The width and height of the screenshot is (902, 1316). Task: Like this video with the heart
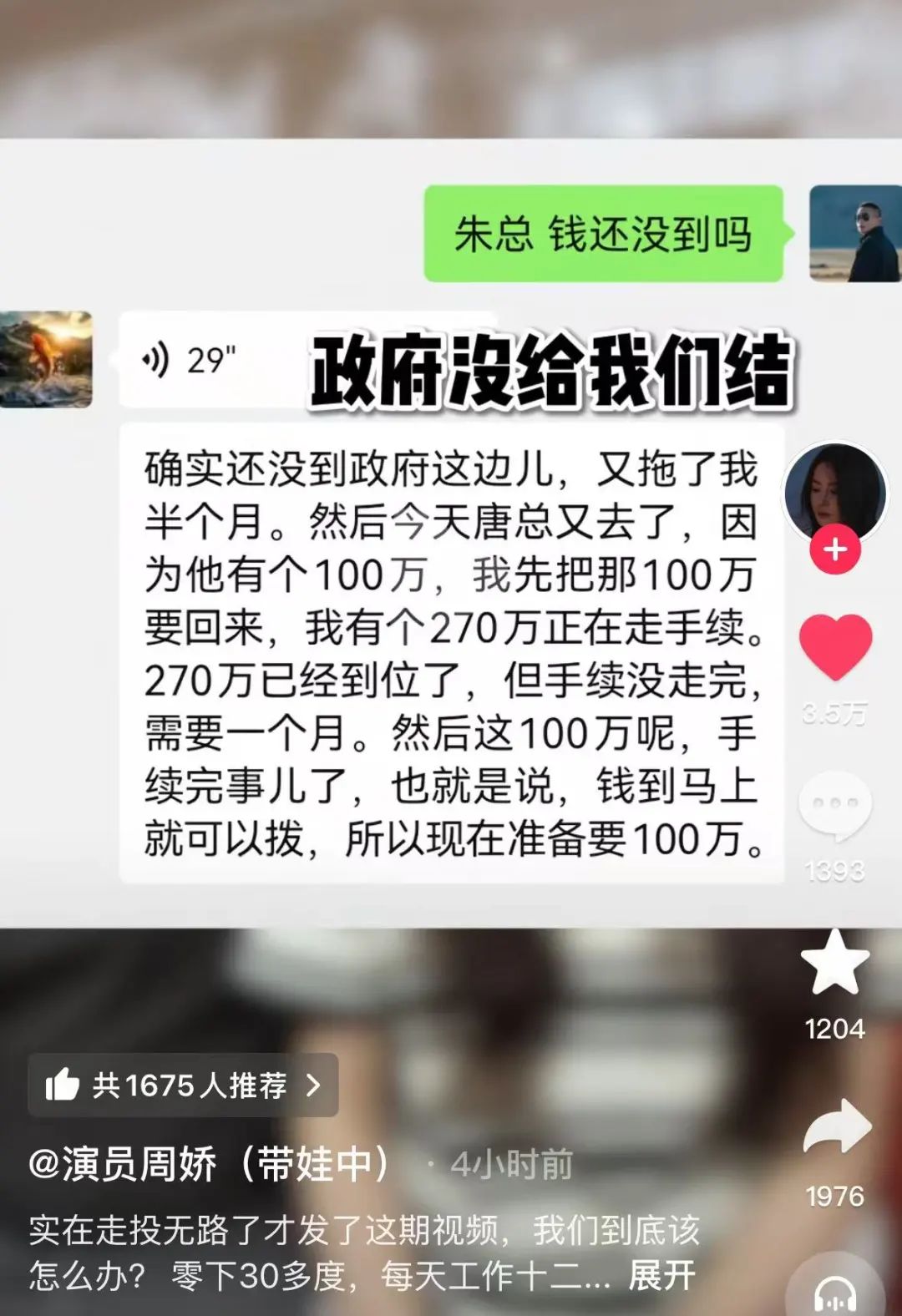[x=835, y=646]
